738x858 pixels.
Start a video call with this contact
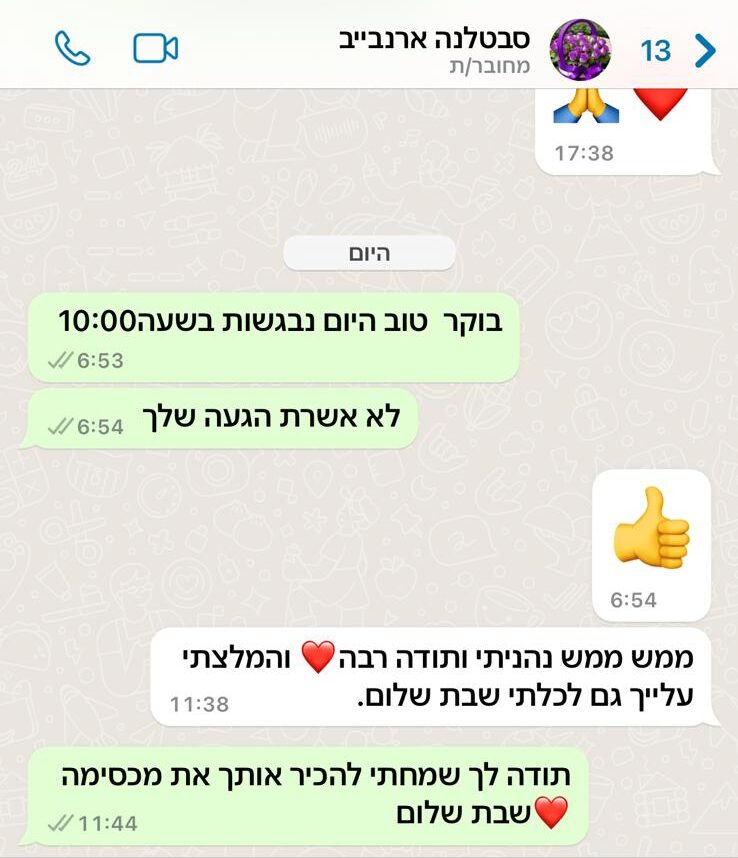tap(155, 48)
